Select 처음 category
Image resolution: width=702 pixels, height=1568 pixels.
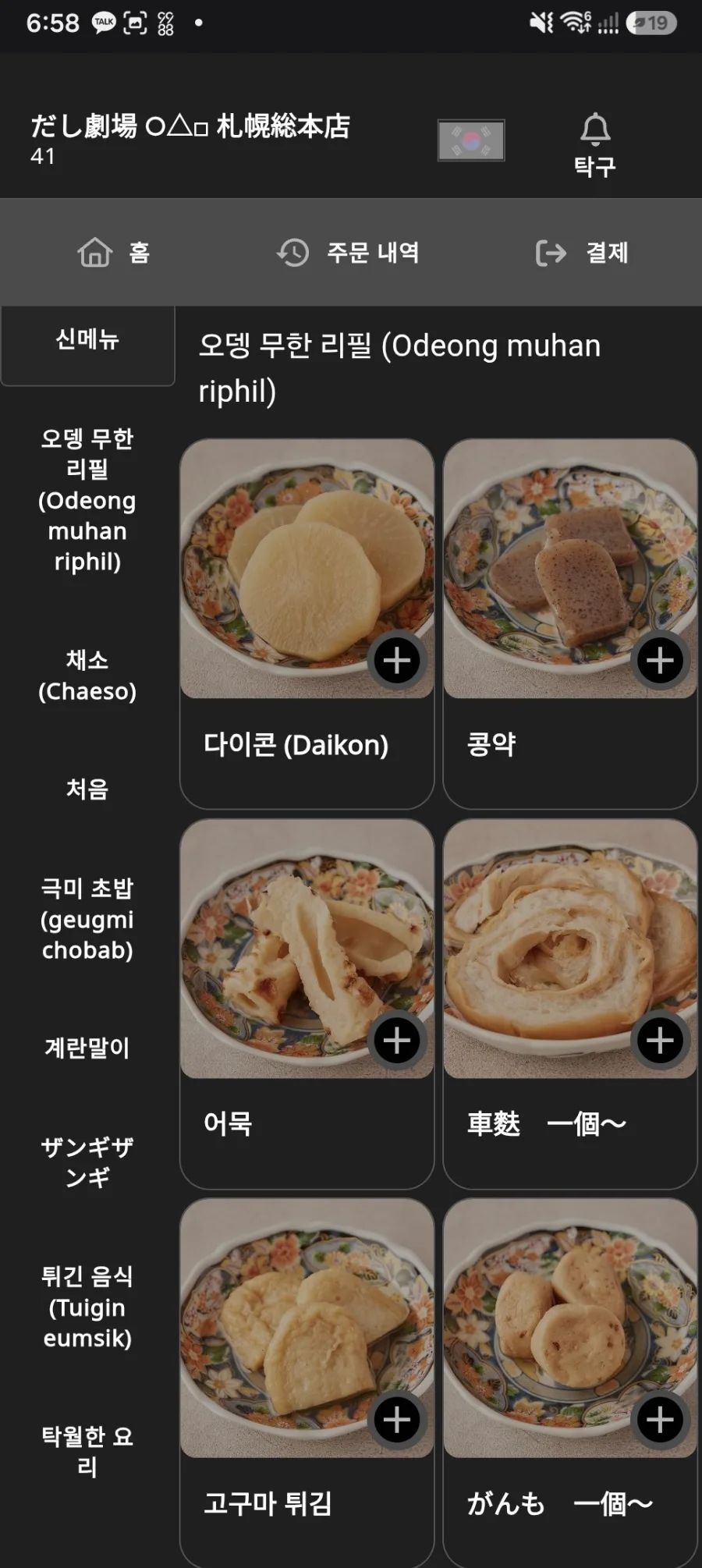click(x=87, y=789)
